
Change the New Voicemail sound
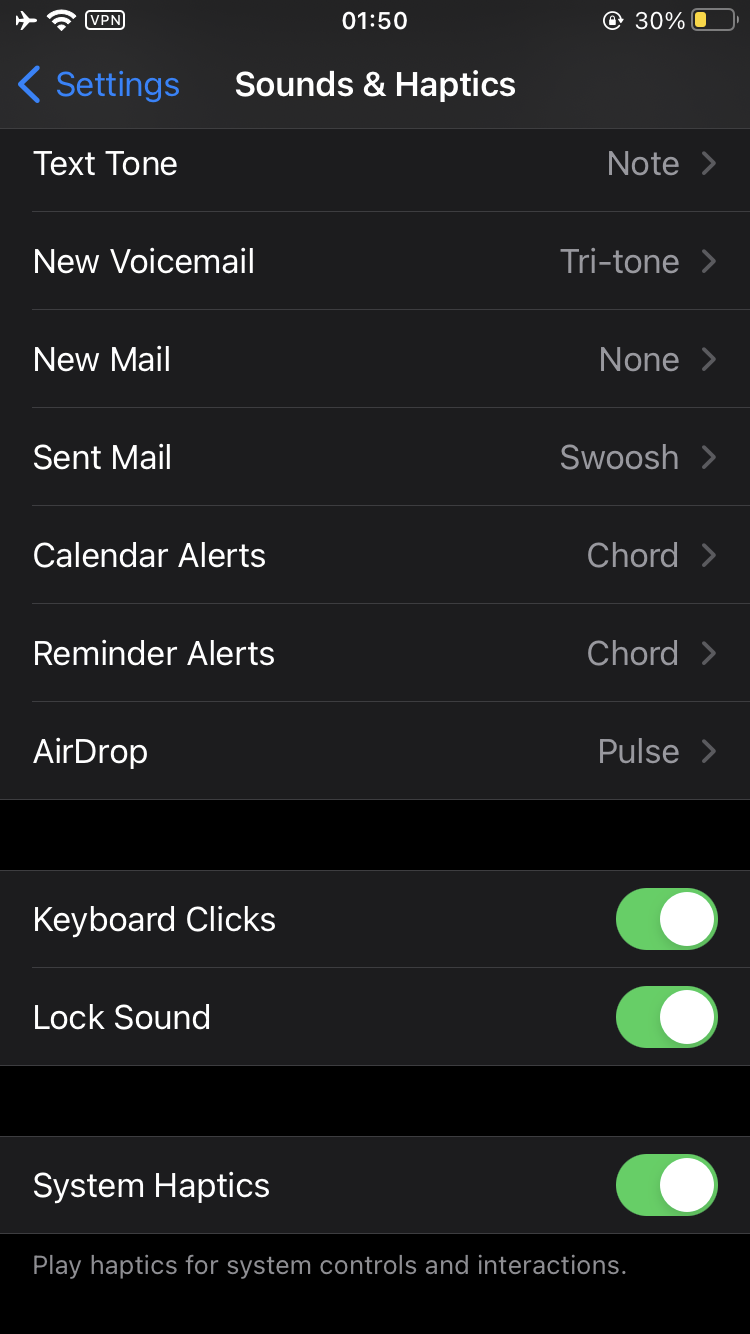375,262
